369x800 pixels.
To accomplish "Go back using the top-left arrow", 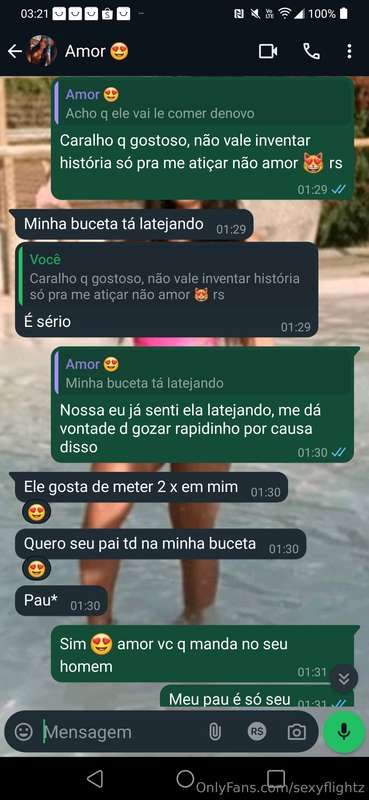I will pyautogui.click(x=14, y=51).
